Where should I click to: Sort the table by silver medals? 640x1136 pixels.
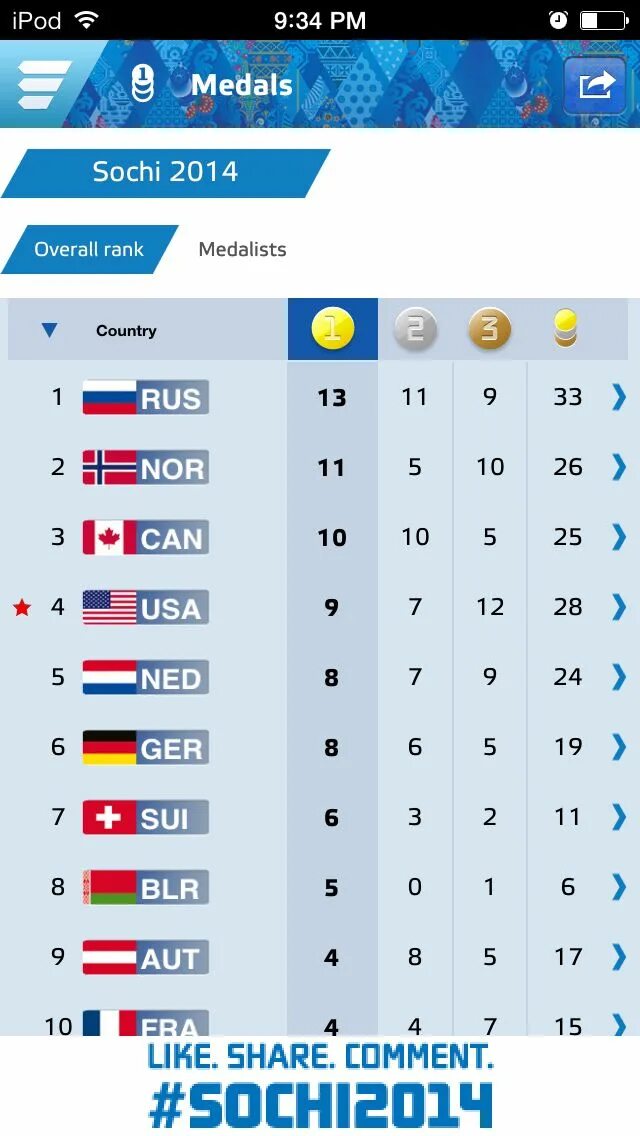tap(415, 329)
